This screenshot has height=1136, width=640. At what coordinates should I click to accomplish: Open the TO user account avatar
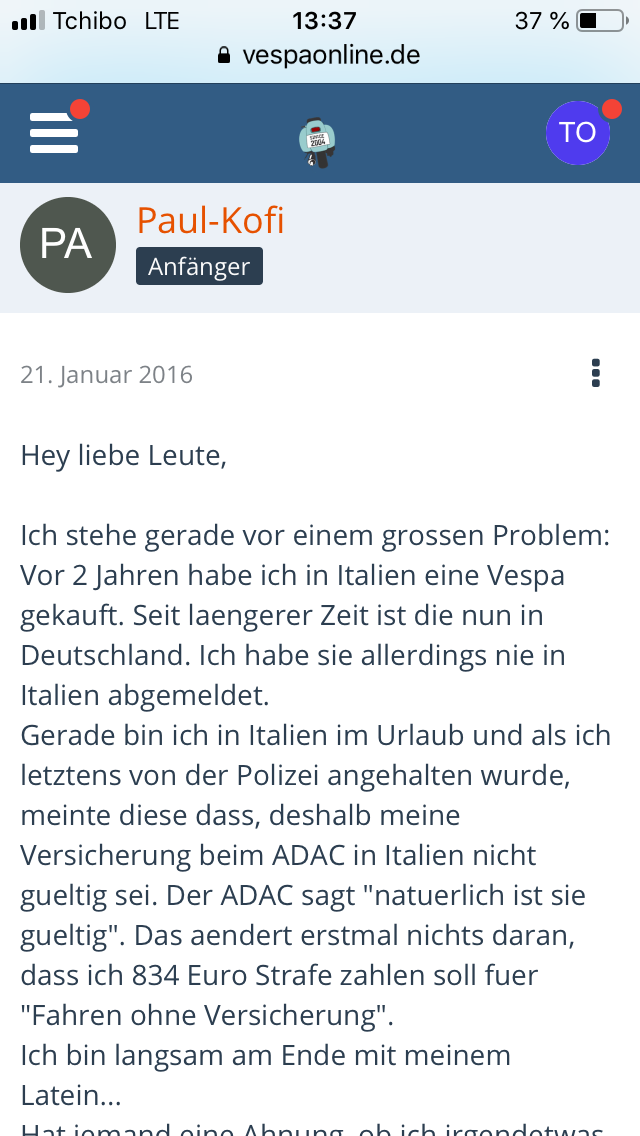tap(578, 133)
